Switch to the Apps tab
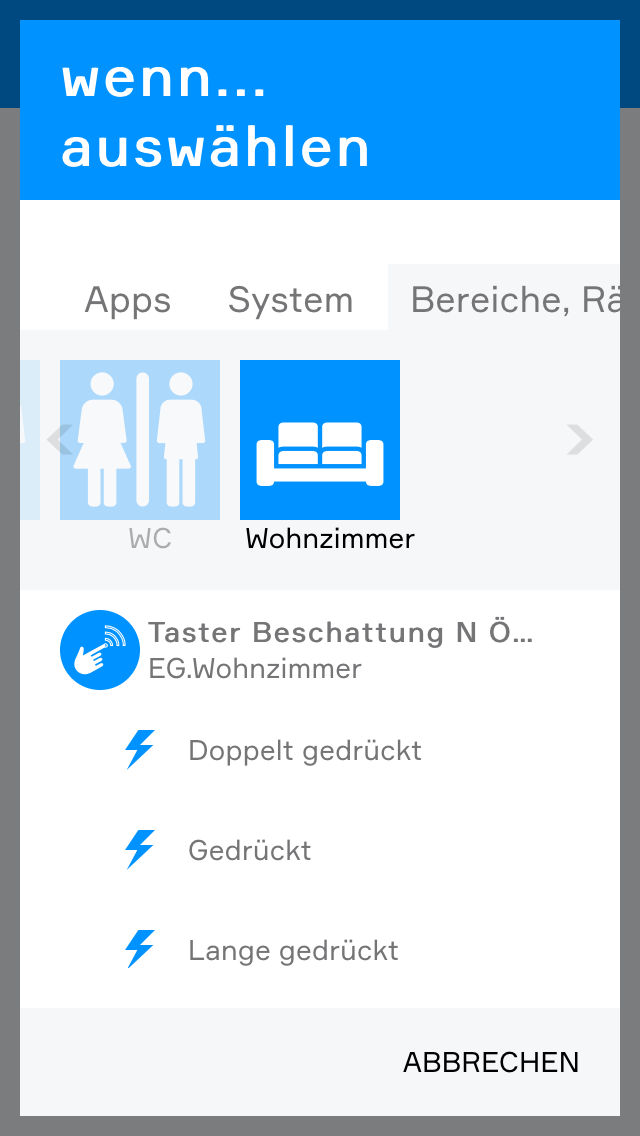Screen dimensions: 640x1136 127,300
